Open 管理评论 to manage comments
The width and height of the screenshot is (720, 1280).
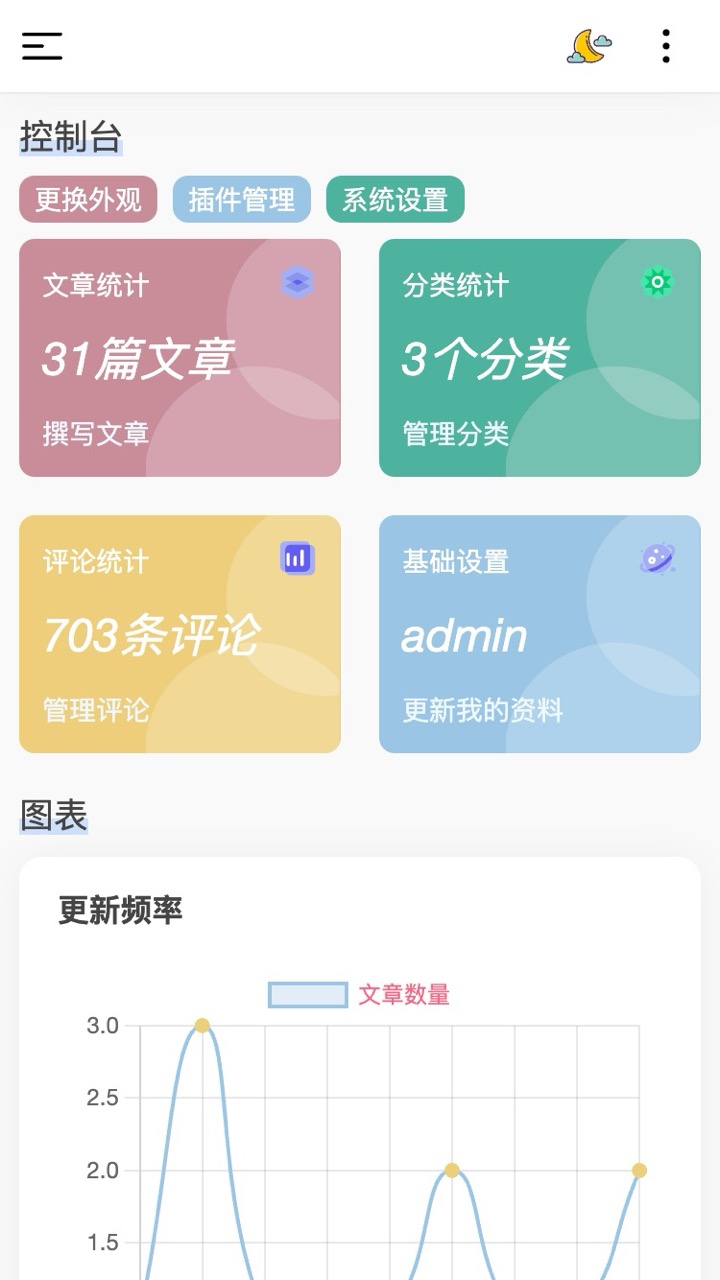[96, 710]
